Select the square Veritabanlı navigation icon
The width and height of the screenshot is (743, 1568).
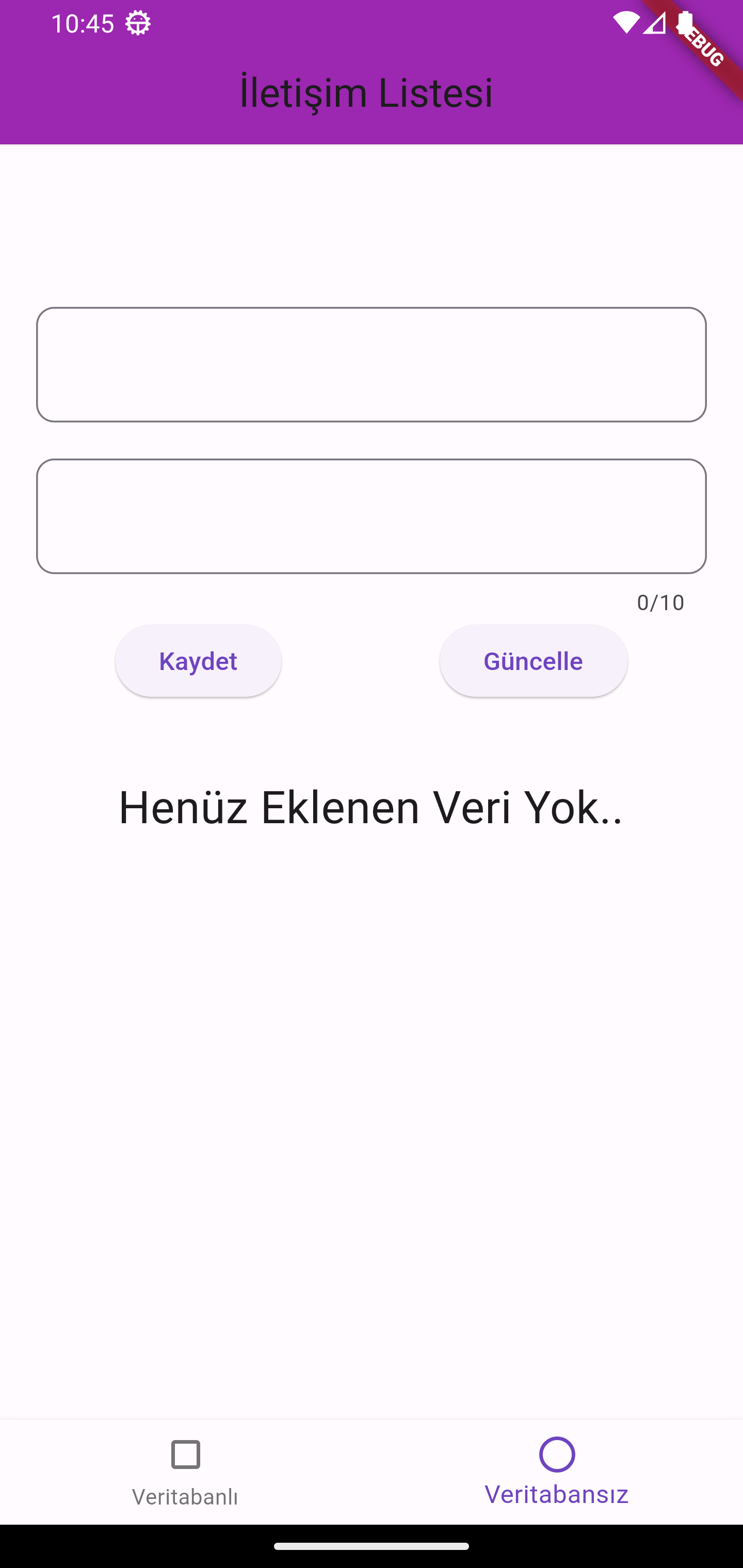tap(186, 1456)
